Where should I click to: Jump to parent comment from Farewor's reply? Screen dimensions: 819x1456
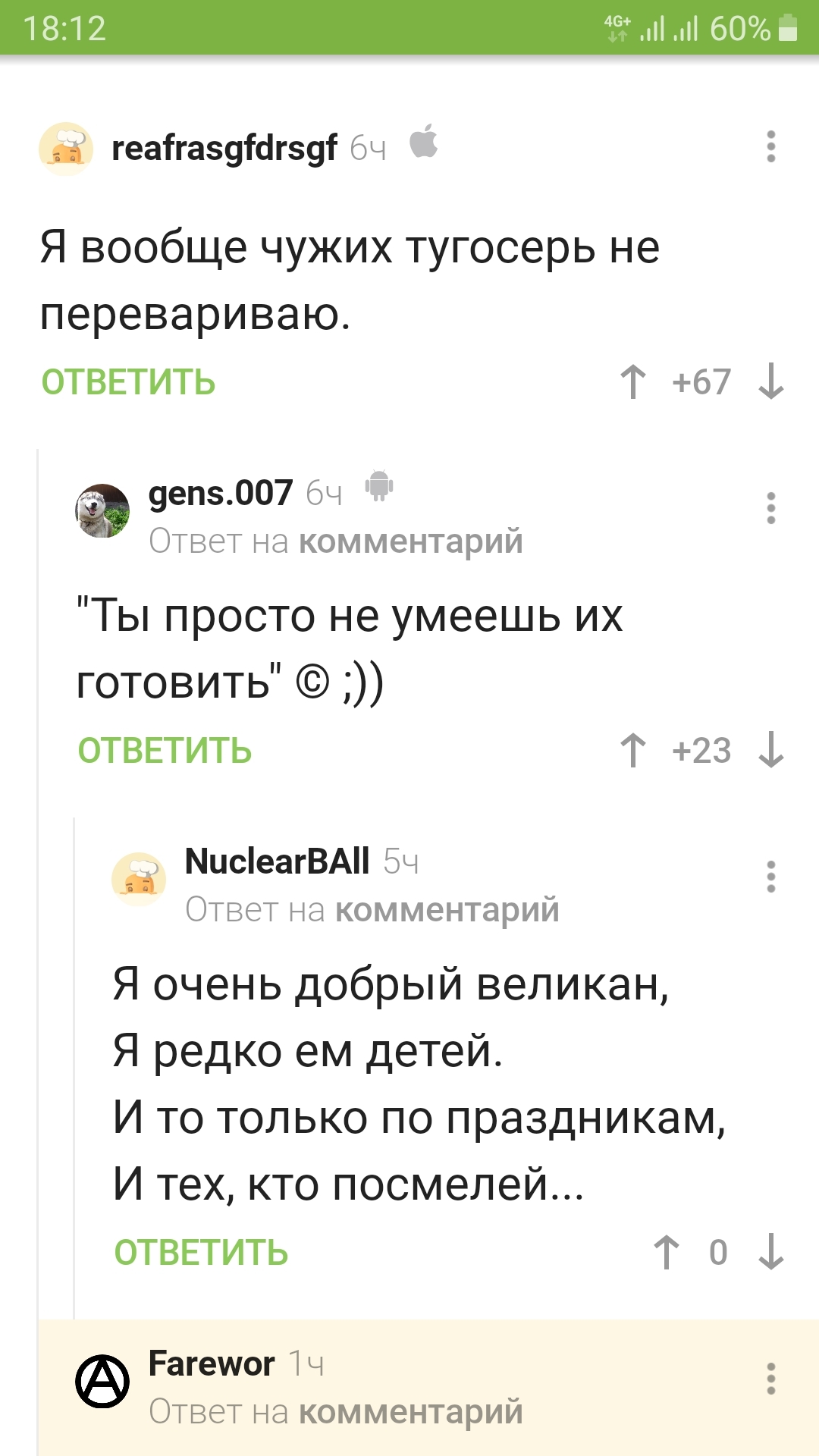pos(410,1412)
